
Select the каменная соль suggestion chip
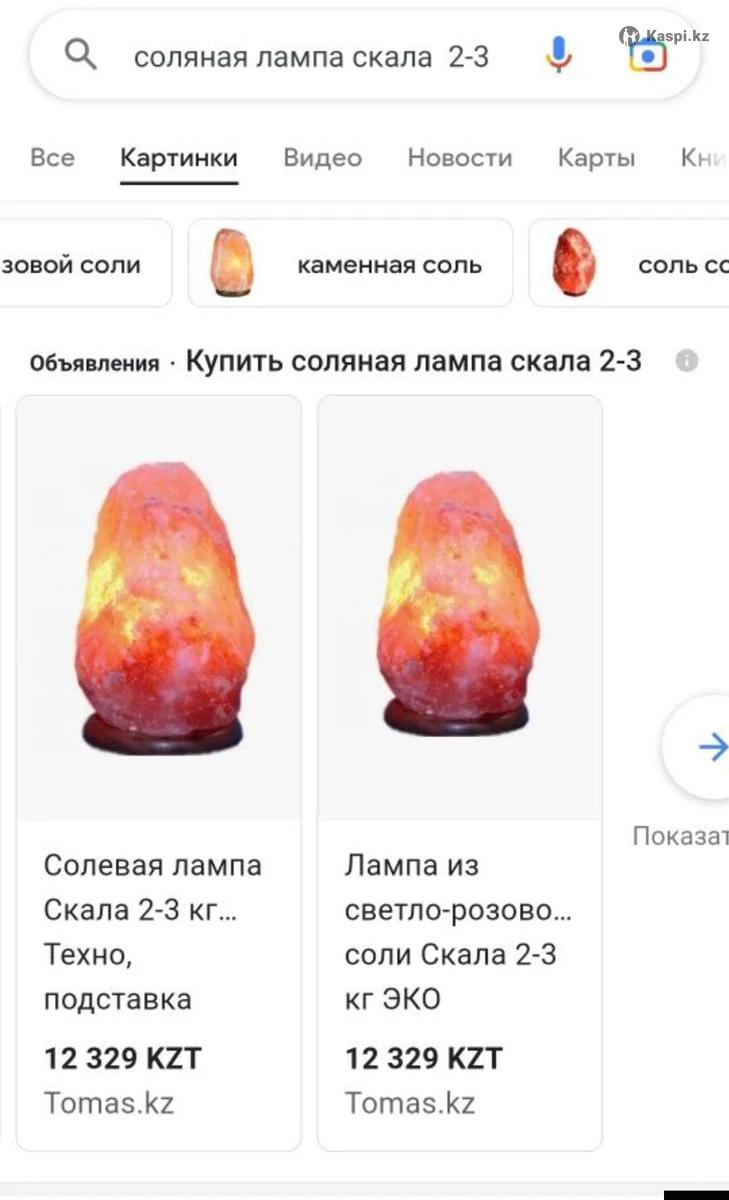click(x=351, y=264)
